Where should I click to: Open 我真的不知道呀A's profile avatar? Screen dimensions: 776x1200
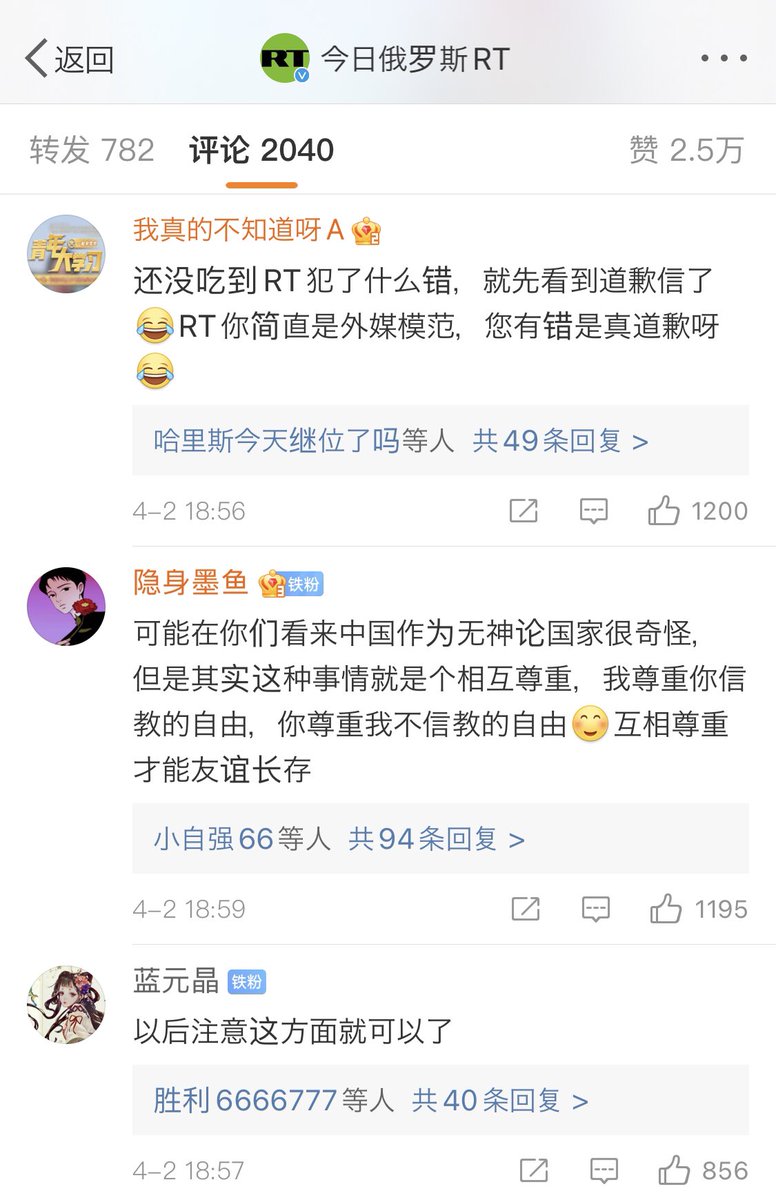(x=66, y=254)
